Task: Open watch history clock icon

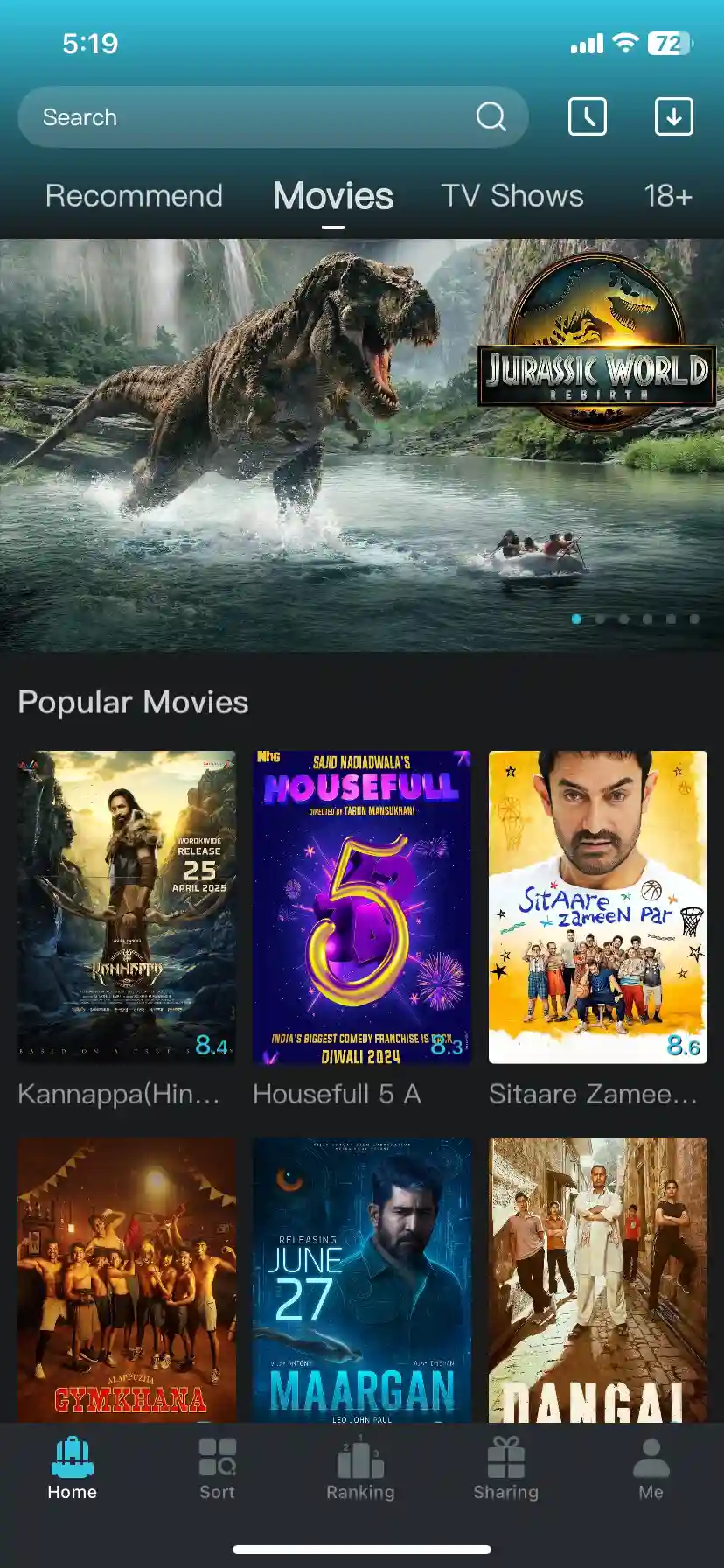Action: pos(588,116)
